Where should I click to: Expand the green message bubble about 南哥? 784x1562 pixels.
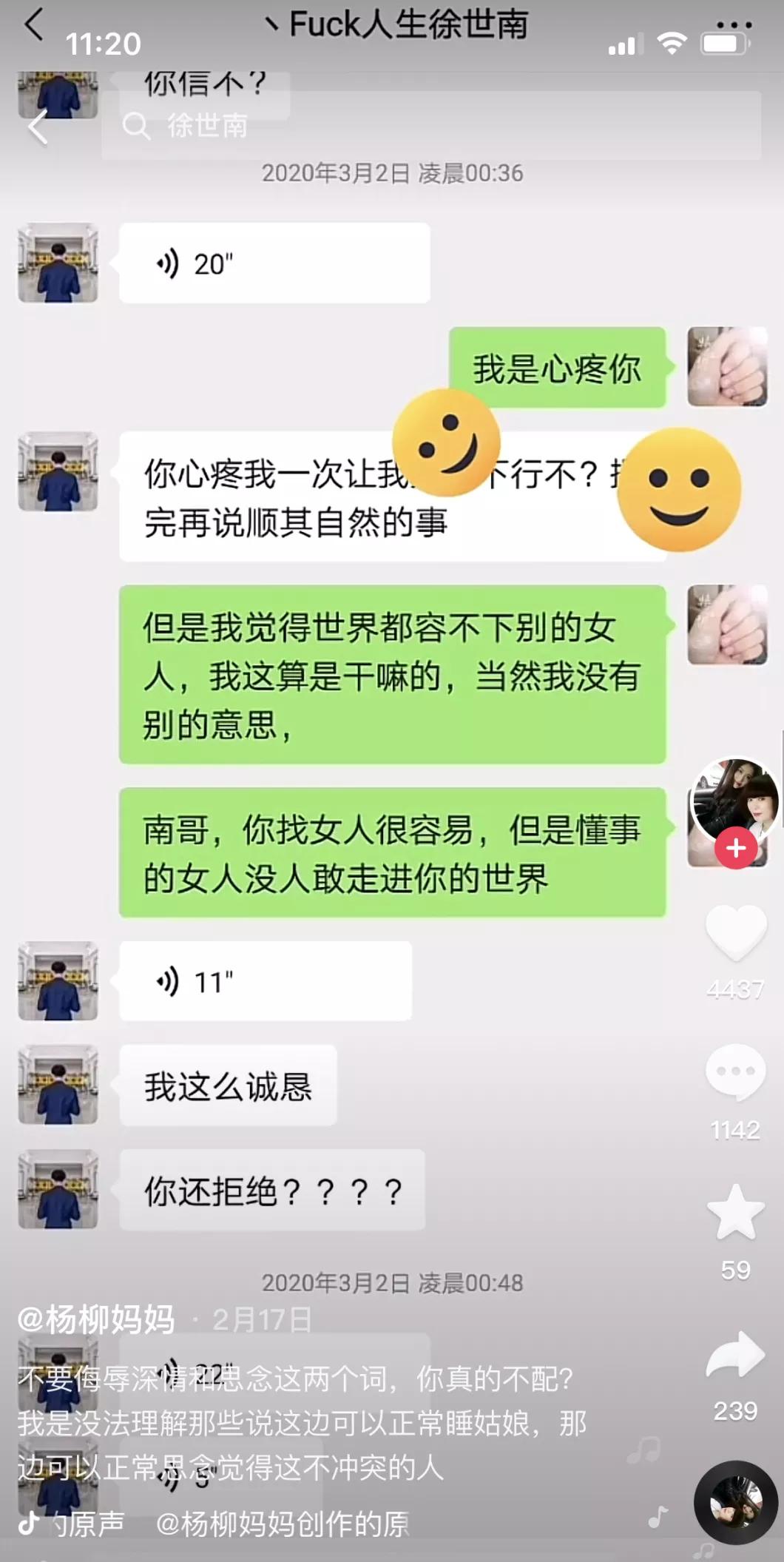(392, 849)
